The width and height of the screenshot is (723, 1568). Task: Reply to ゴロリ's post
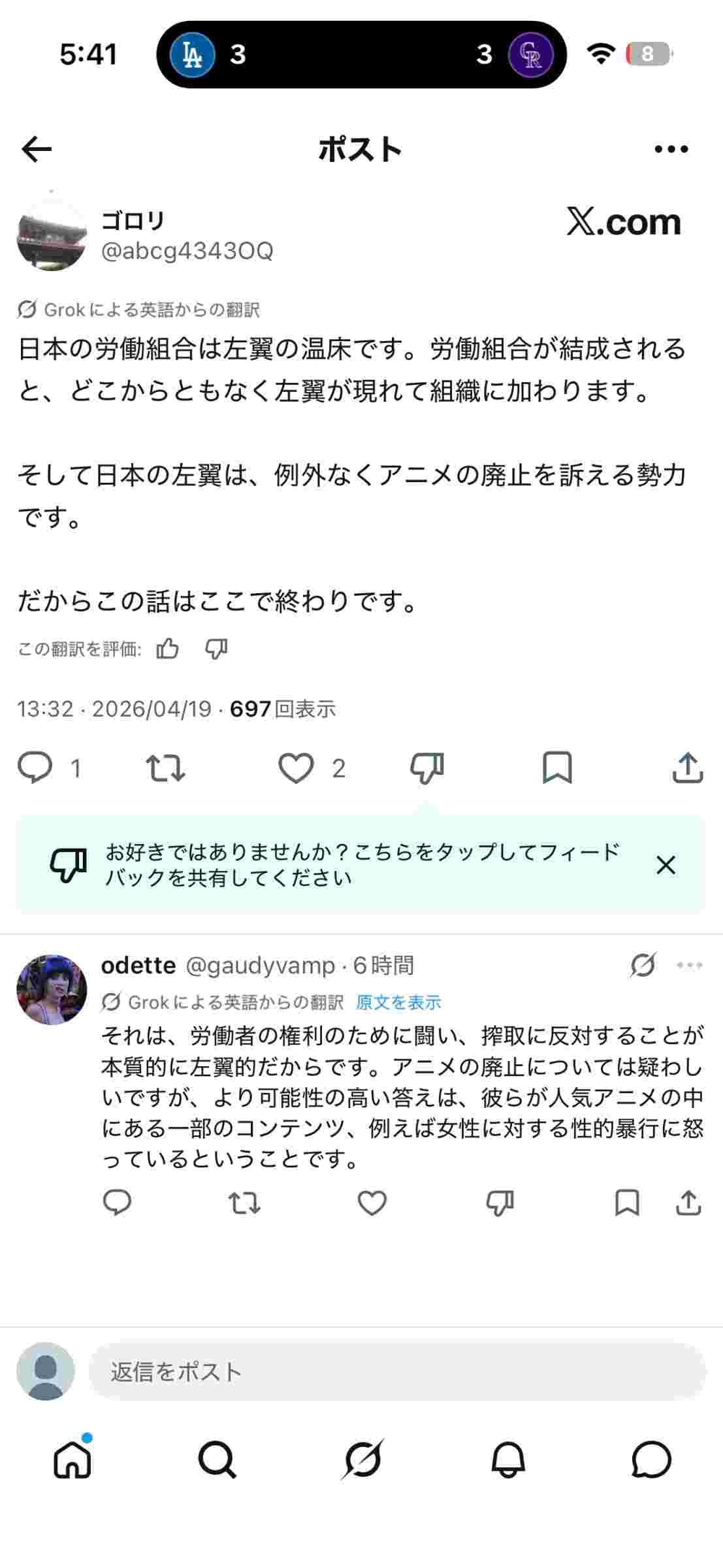[35, 768]
